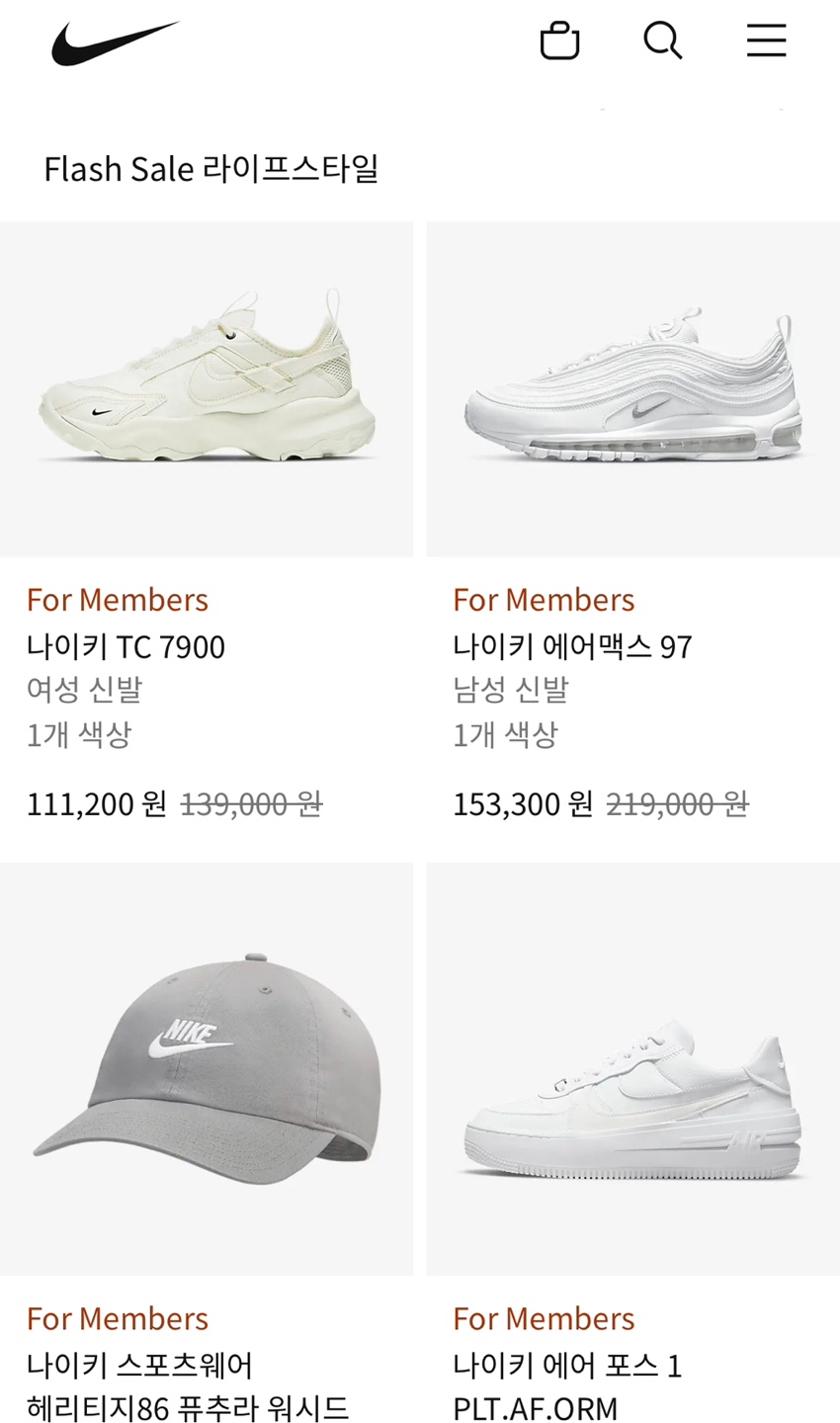The image size is (840, 1423).
Task: Click For Members above 에어맥스 97
Action: click(x=544, y=599)
